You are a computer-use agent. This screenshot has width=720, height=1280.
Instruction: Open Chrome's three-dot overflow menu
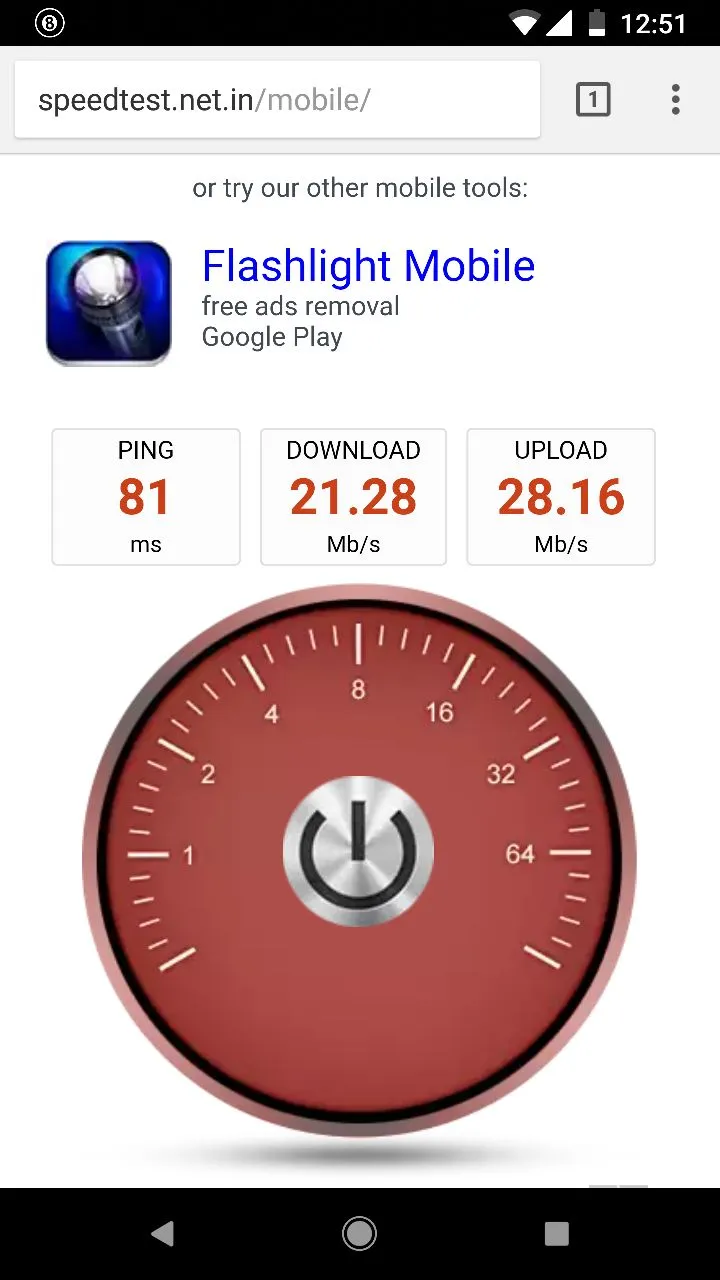pyautogui.click(x=676, y=99)
